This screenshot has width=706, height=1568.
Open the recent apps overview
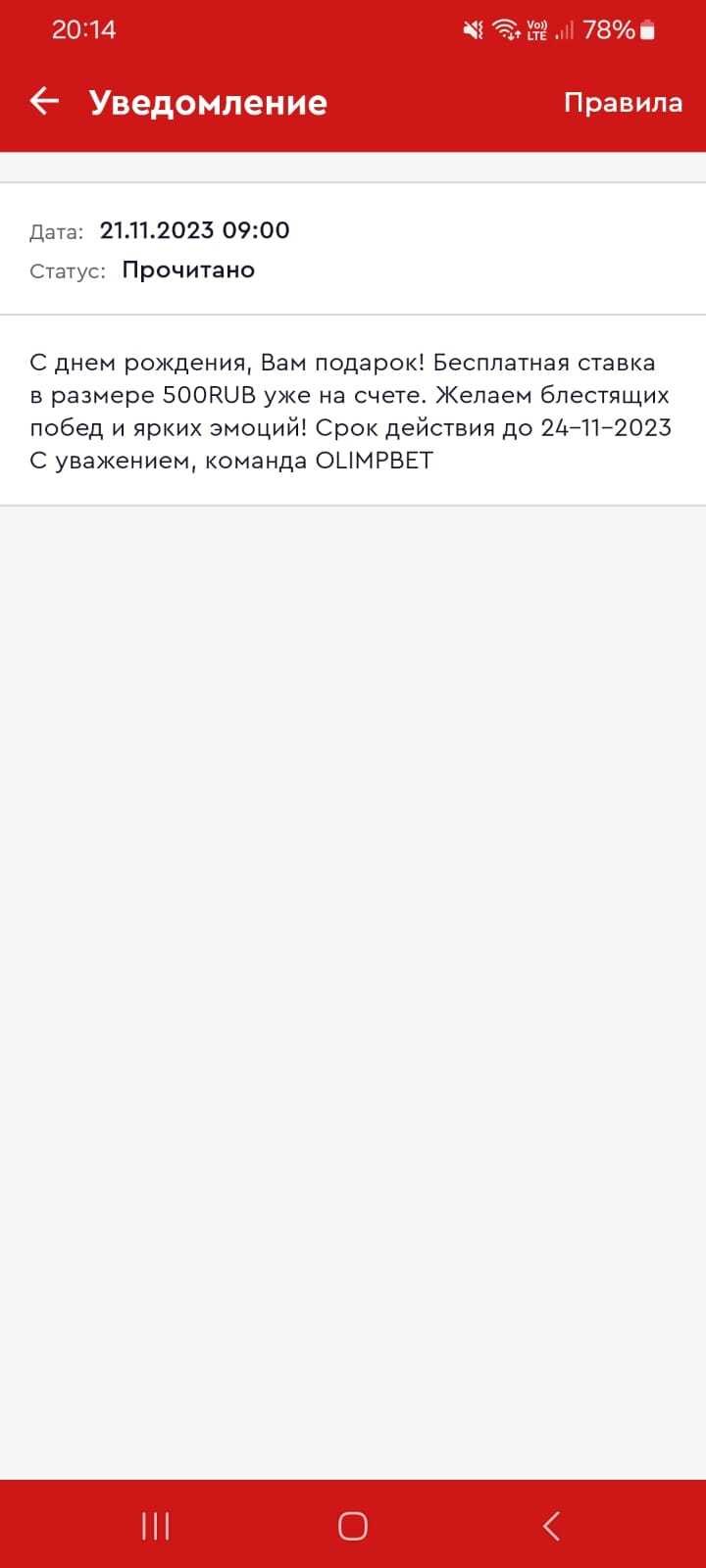(155, 1526)
